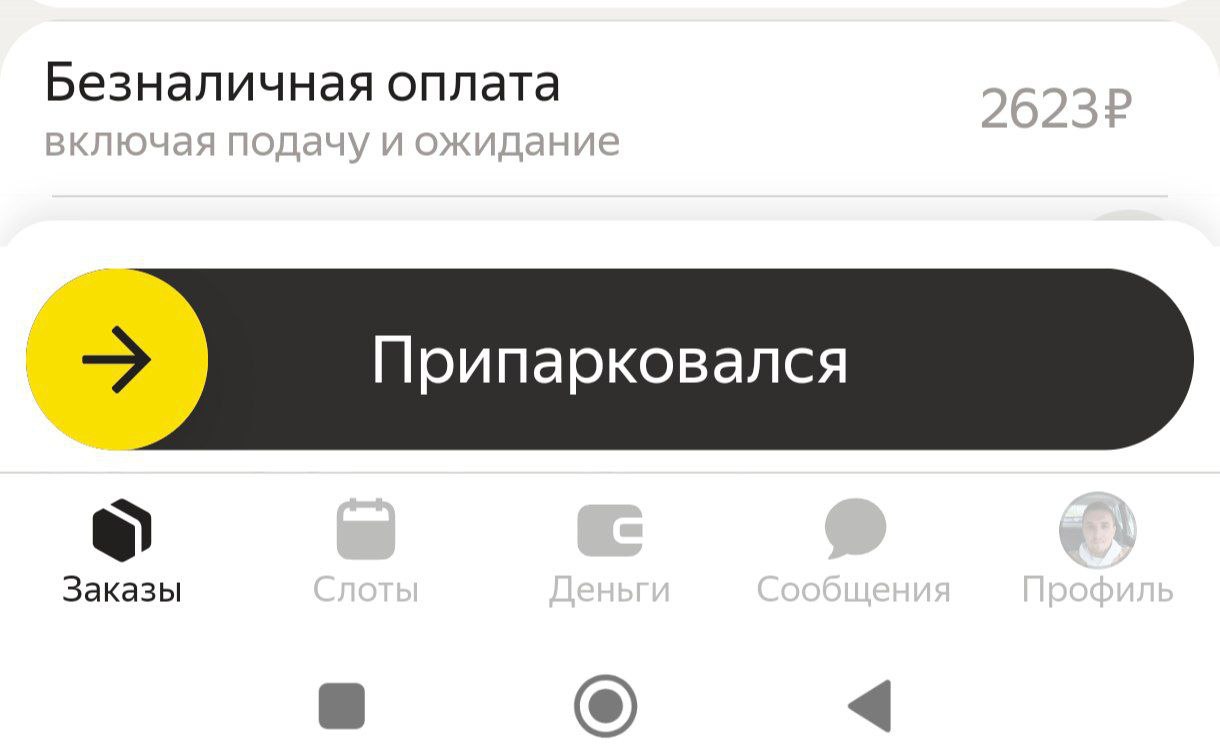Open the Заказы tab
Screen dimensions: 1220x751
122,553
